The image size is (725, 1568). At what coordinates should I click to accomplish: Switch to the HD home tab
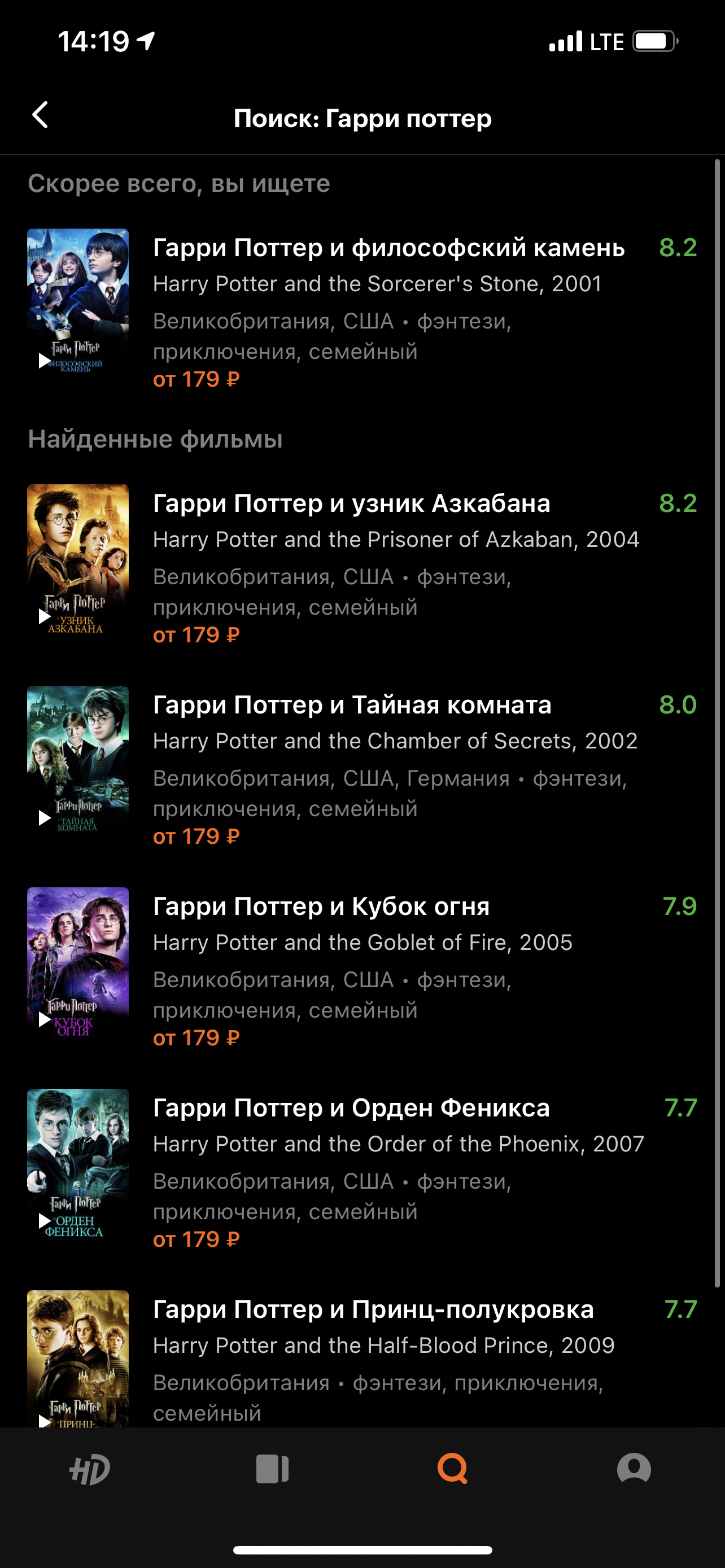[90, 1469]
